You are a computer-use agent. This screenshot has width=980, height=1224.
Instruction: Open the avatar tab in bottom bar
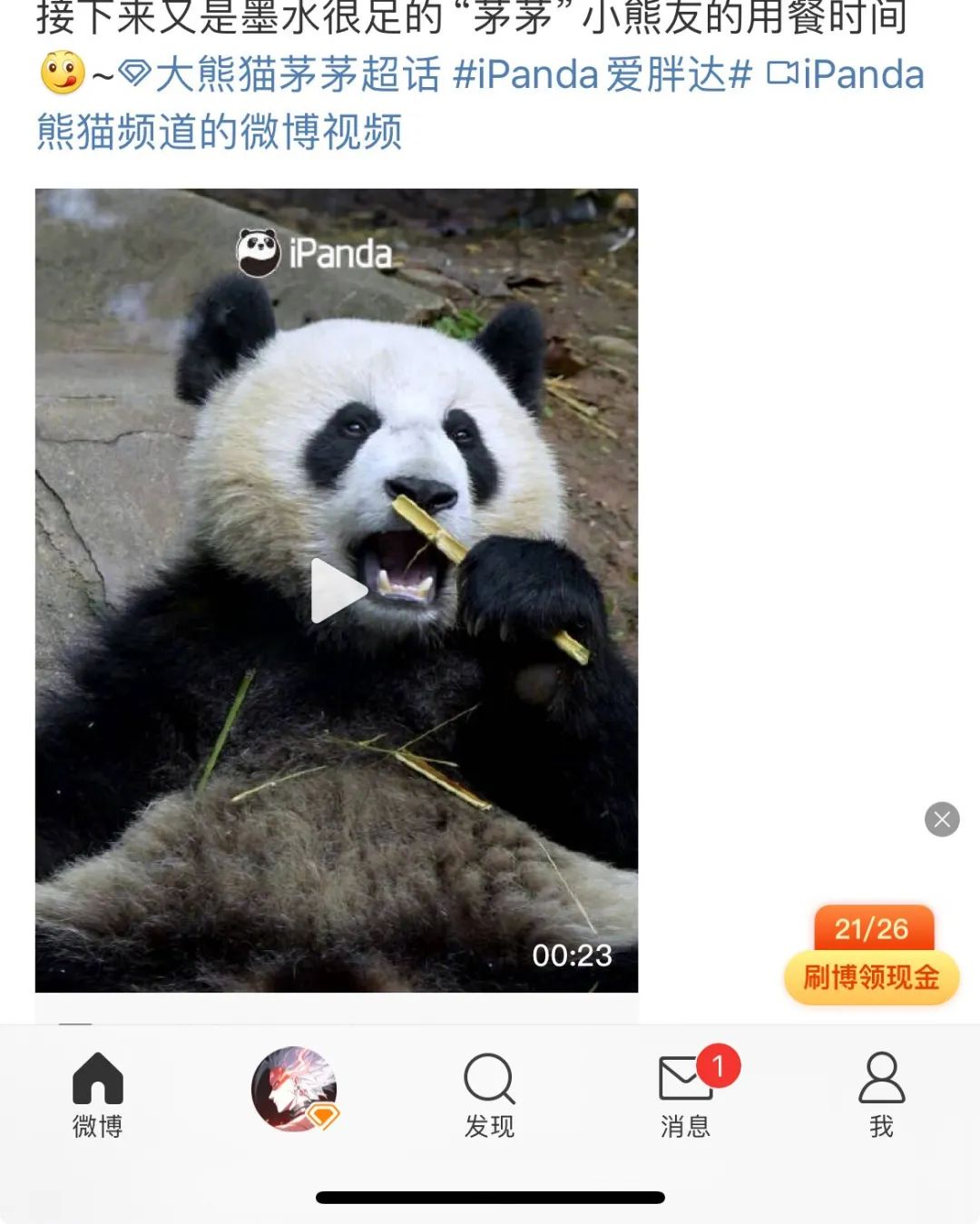point(294,1089)
